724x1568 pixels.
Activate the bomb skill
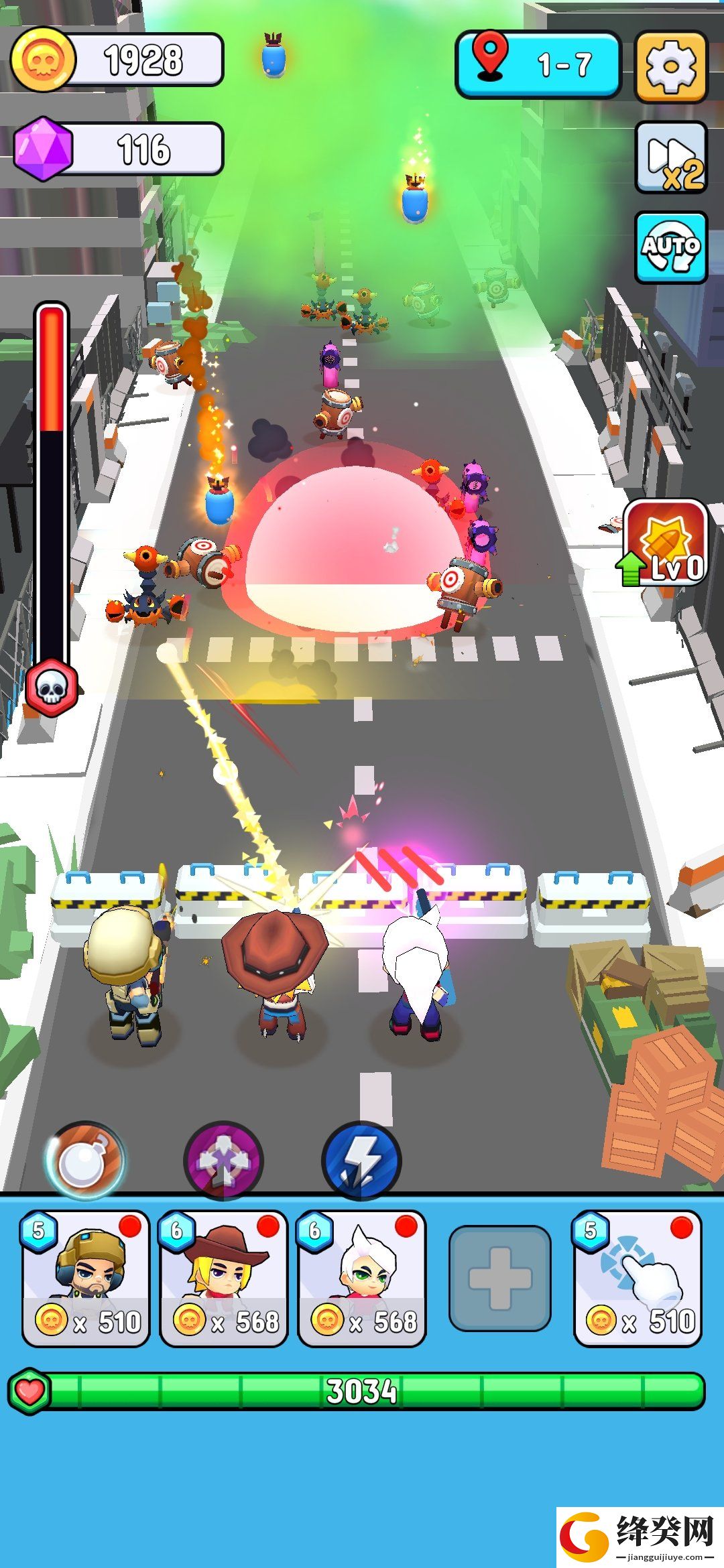(x=84, y=1161)
